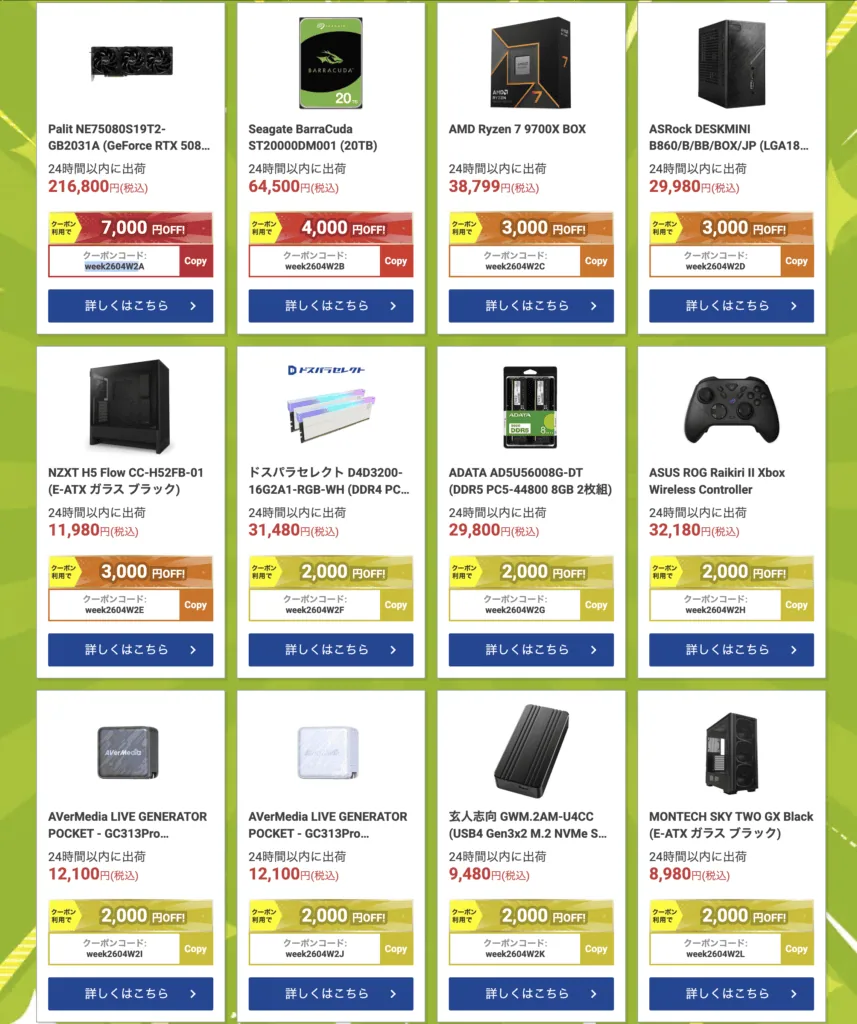Copy coupon code week2604W2F

coord(396,605)
